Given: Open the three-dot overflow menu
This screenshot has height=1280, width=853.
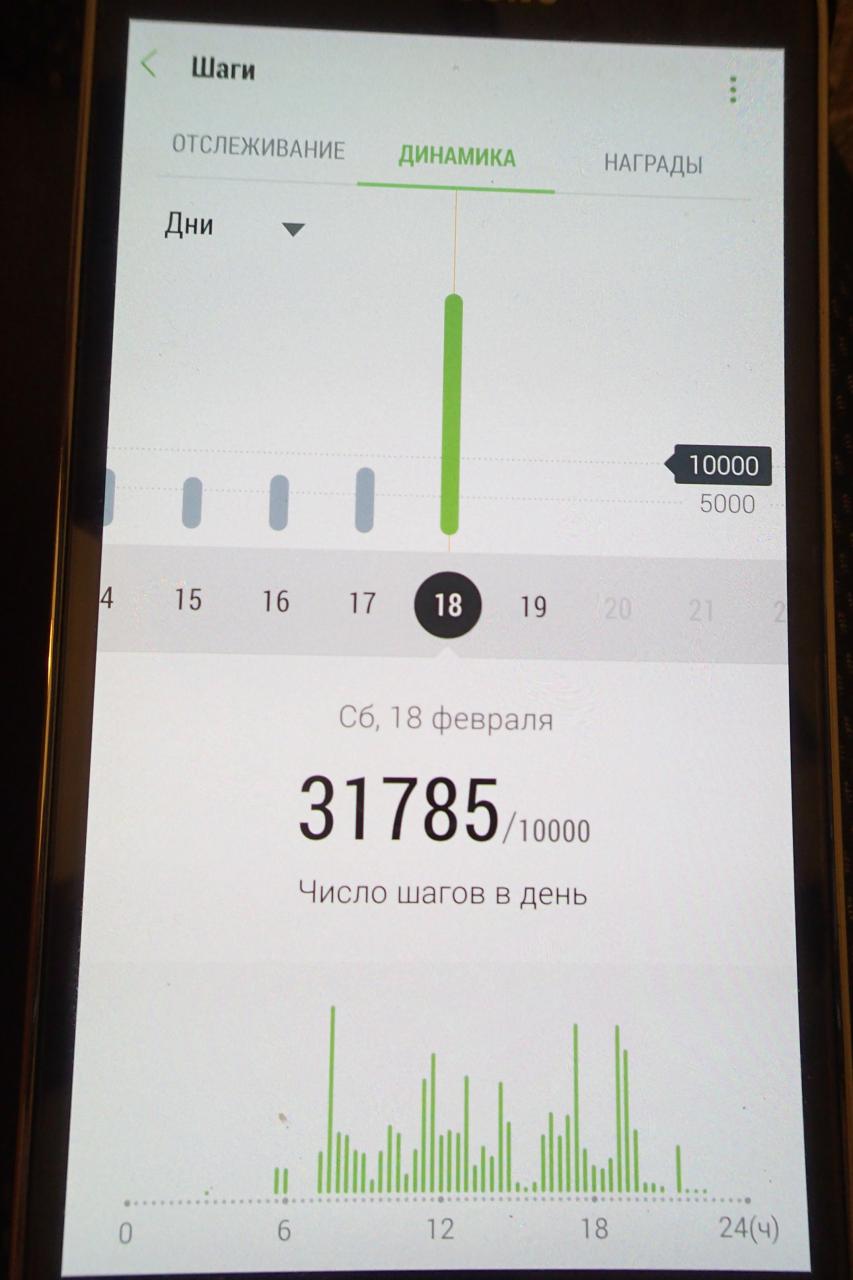Looking at the screenshot, I should pyautogui.click(x=733, y=90).
